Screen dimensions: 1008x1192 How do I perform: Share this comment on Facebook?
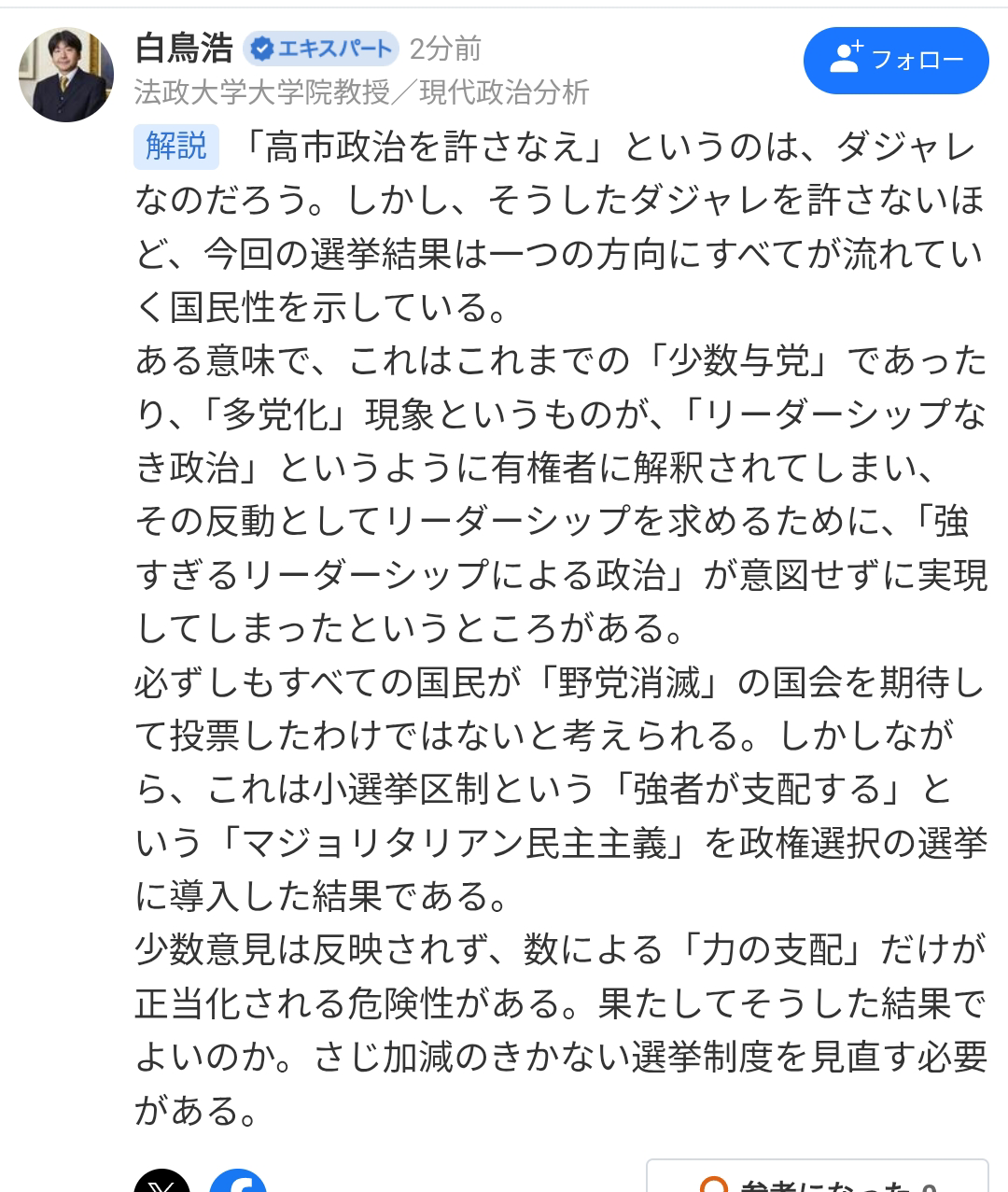coord(238,1182)
